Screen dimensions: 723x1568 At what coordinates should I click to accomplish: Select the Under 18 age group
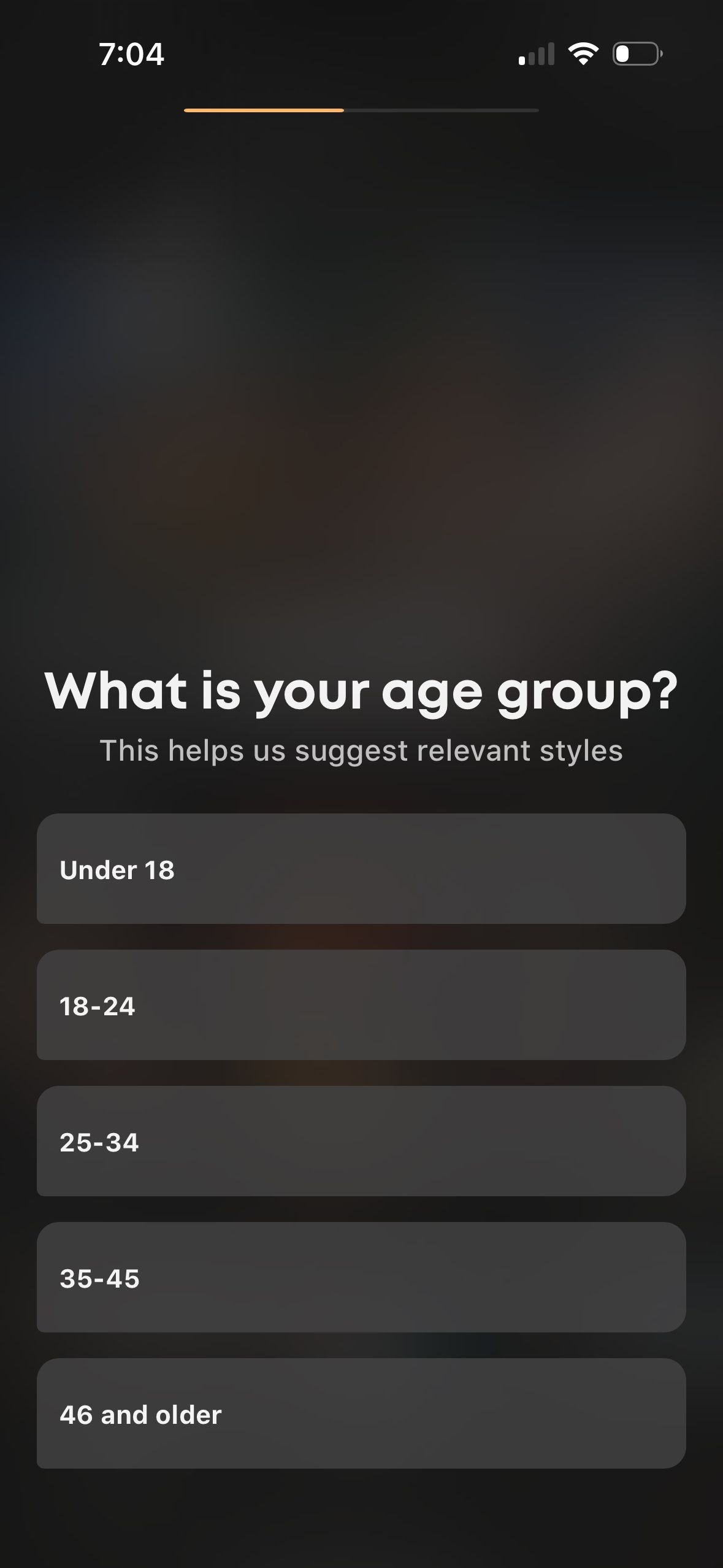(361, 869)
